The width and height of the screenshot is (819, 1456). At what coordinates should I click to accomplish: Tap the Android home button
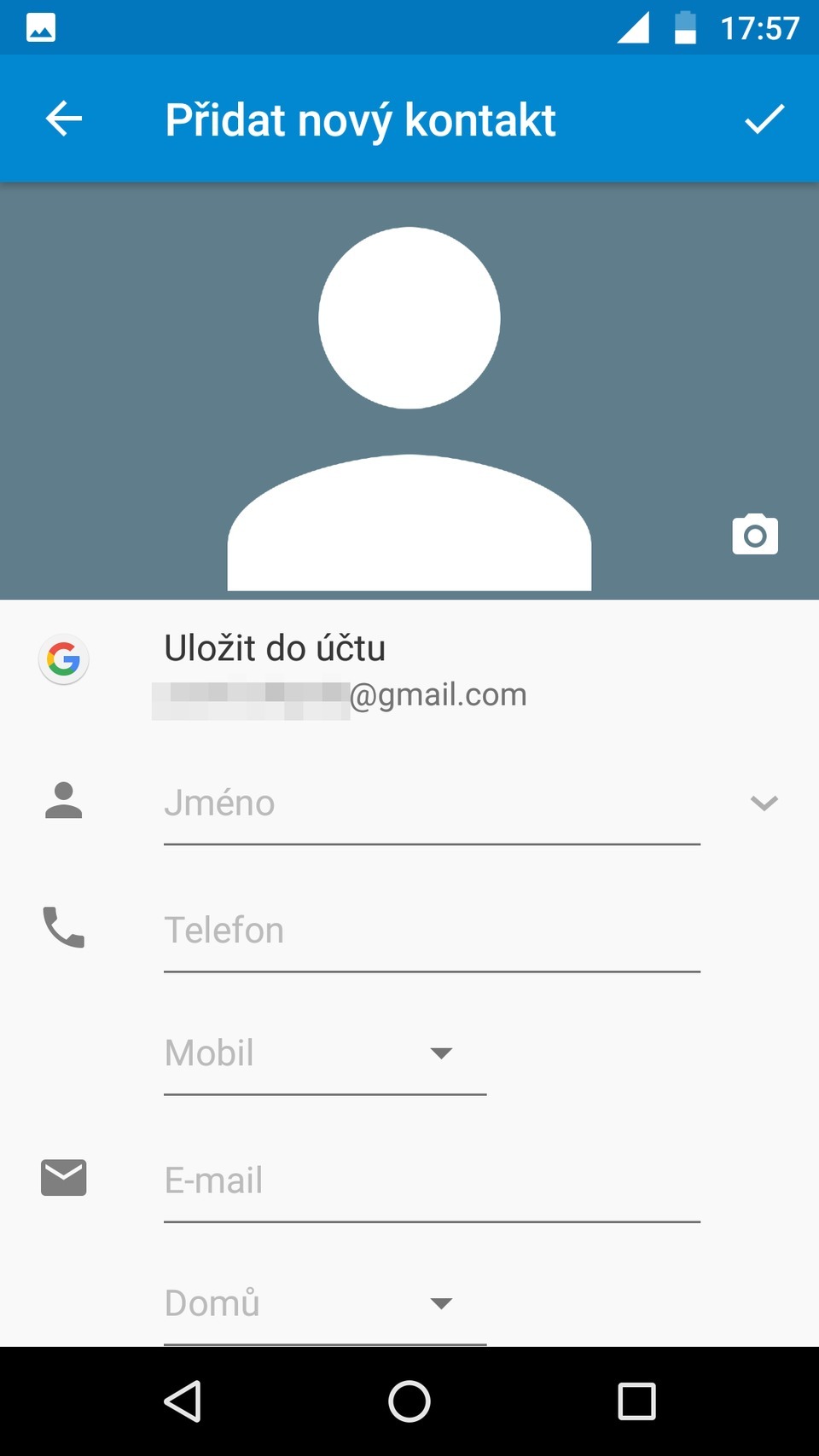pyautogui.click(x=409, y=1399)
